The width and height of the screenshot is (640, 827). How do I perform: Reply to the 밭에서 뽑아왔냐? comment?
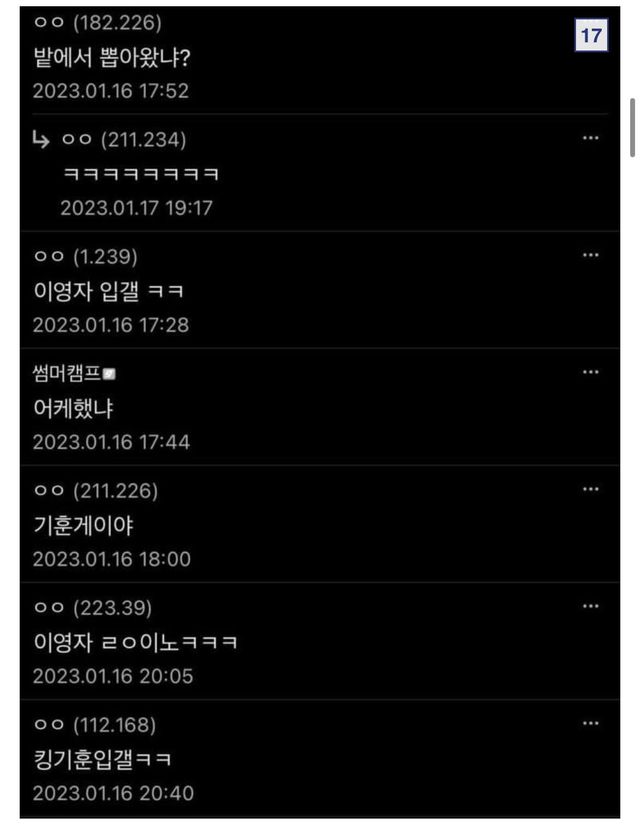(112, 57)
